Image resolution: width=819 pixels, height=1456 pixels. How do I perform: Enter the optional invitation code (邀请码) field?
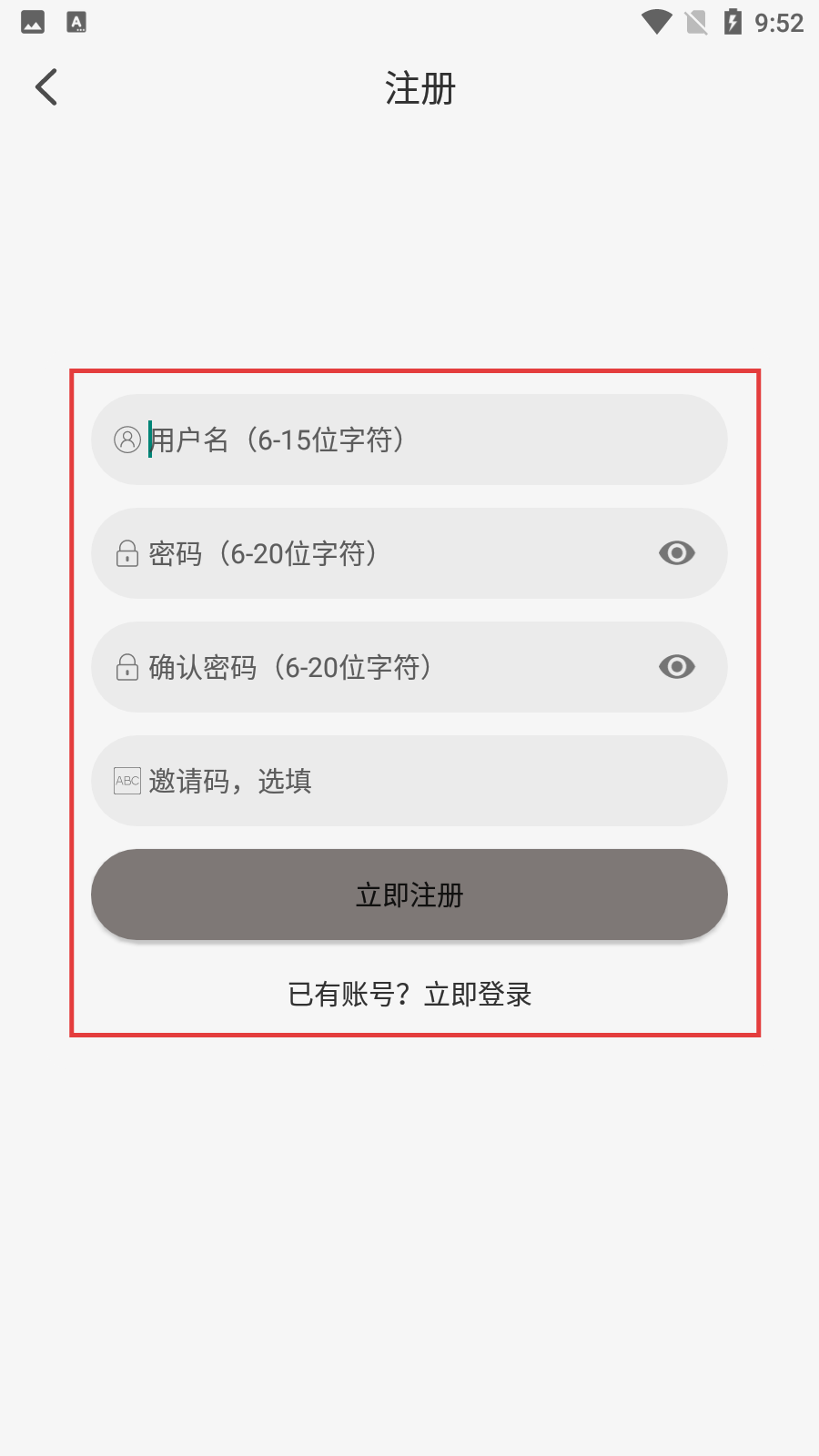point(409,781)
